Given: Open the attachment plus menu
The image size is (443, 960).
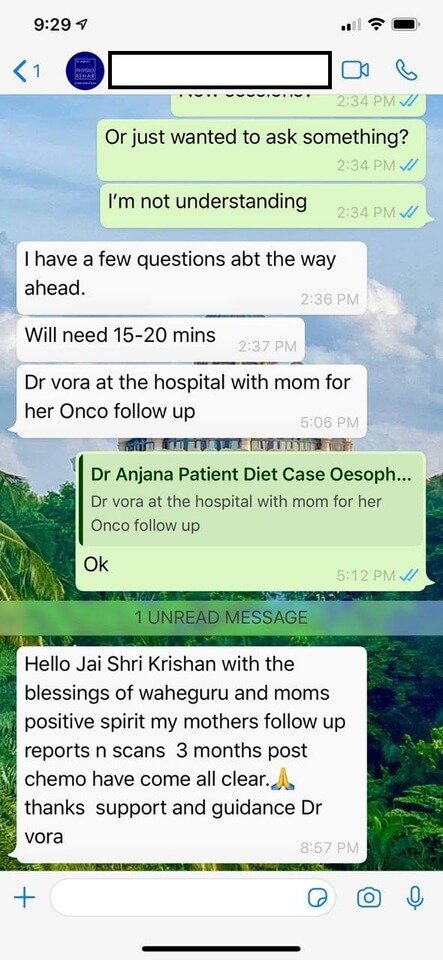Looking at the screenshot, I should pos(24,898).
